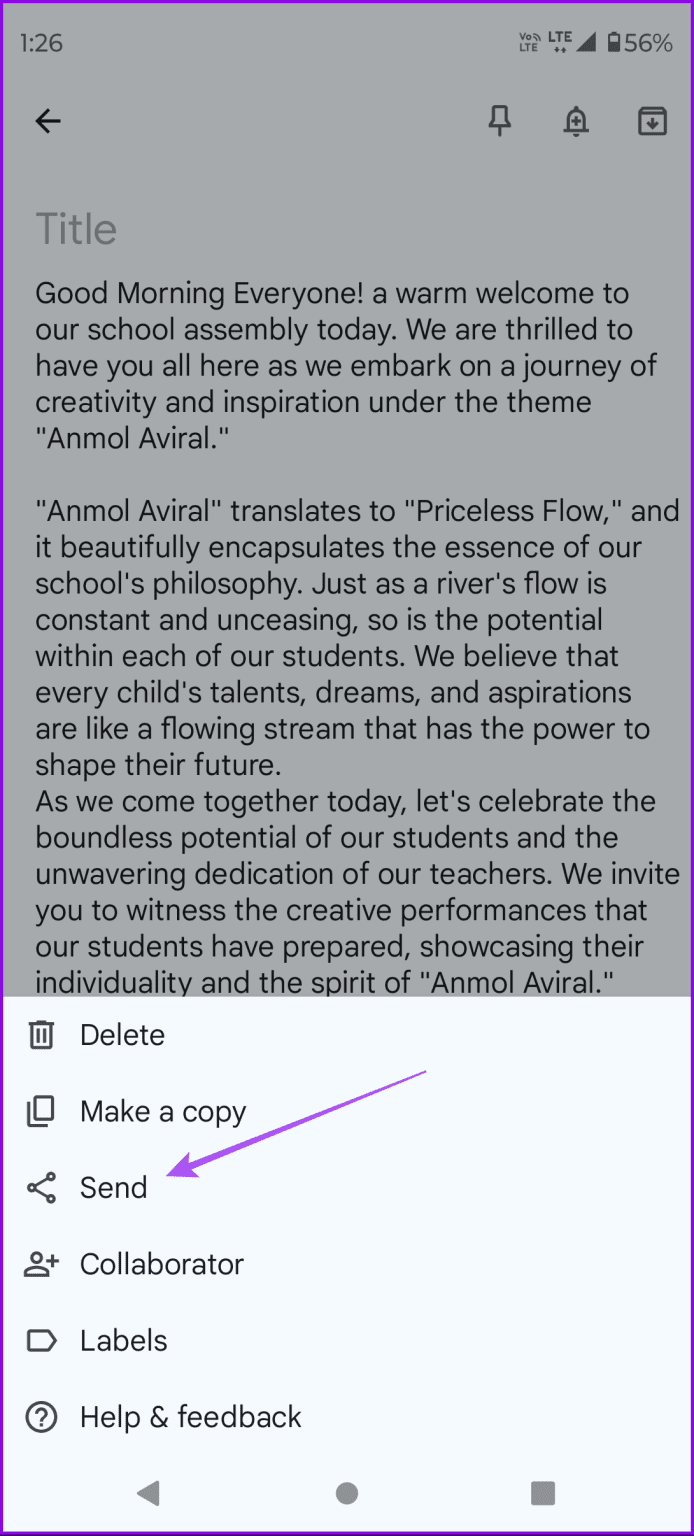Screen dimensions: 694x1536
Task: Tap the Send option
Action: tap(113, 1188)
